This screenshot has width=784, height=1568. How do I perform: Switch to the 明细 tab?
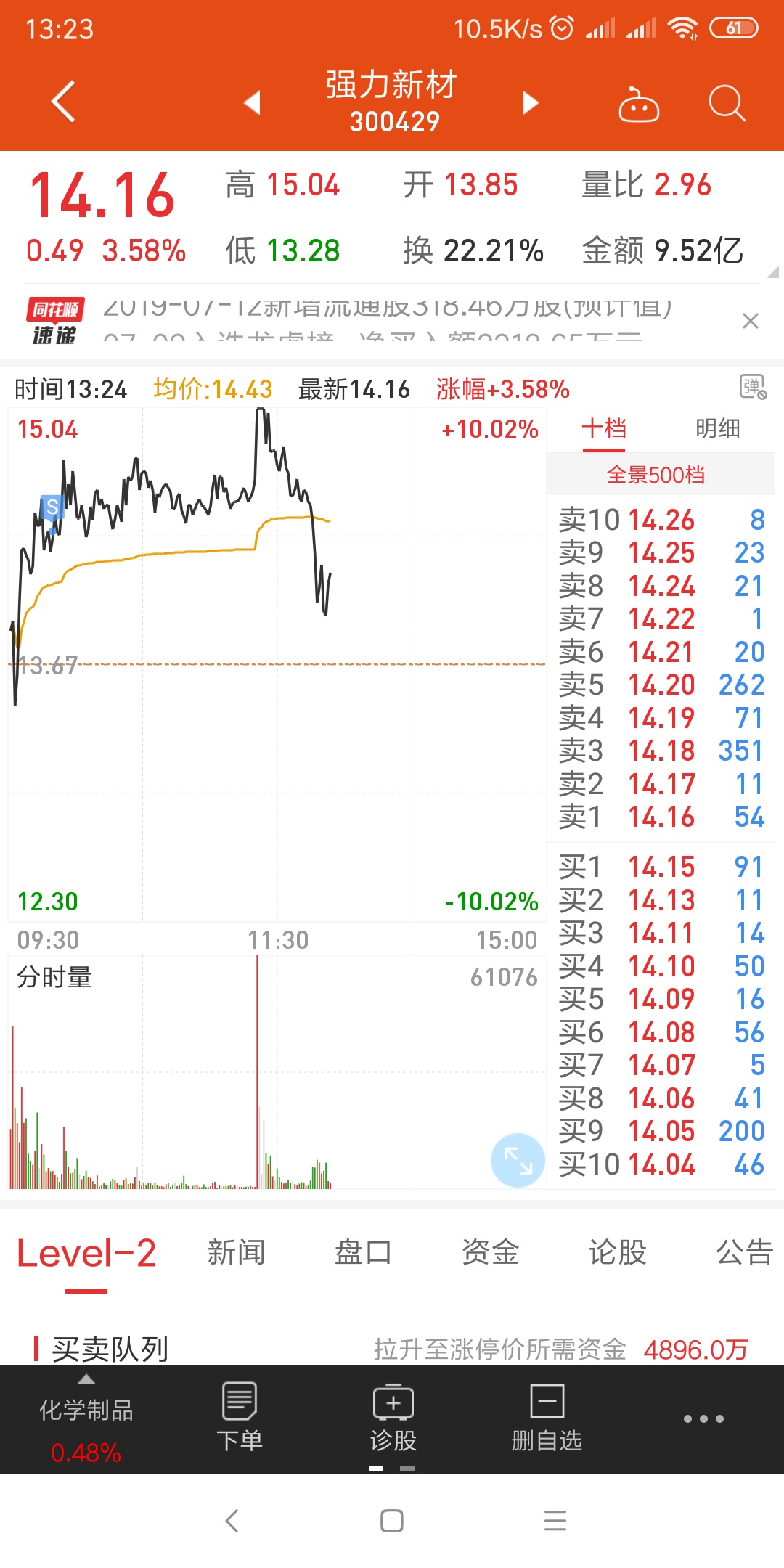717,429
